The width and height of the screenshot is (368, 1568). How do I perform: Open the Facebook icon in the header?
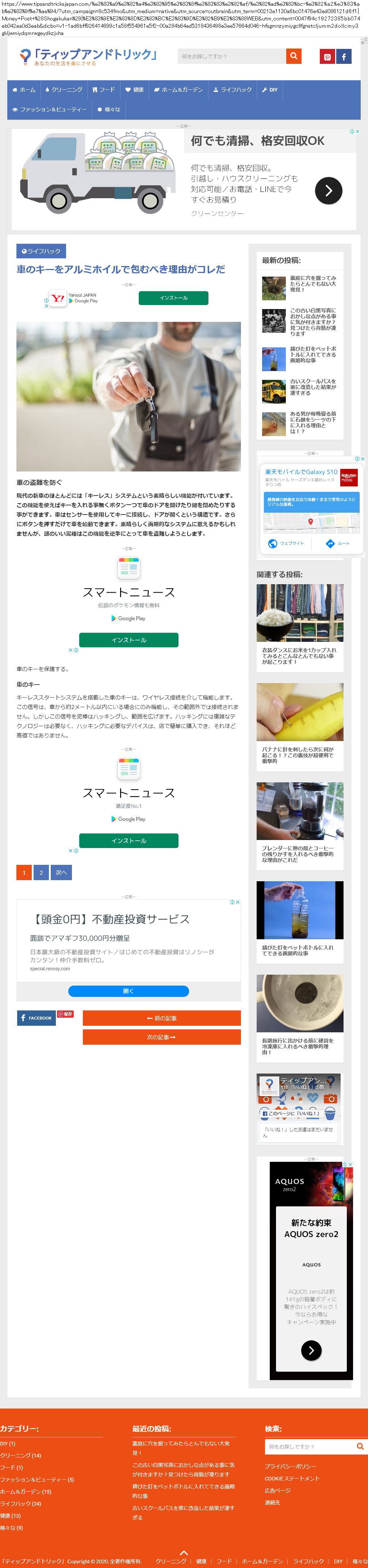pos(344,57)
